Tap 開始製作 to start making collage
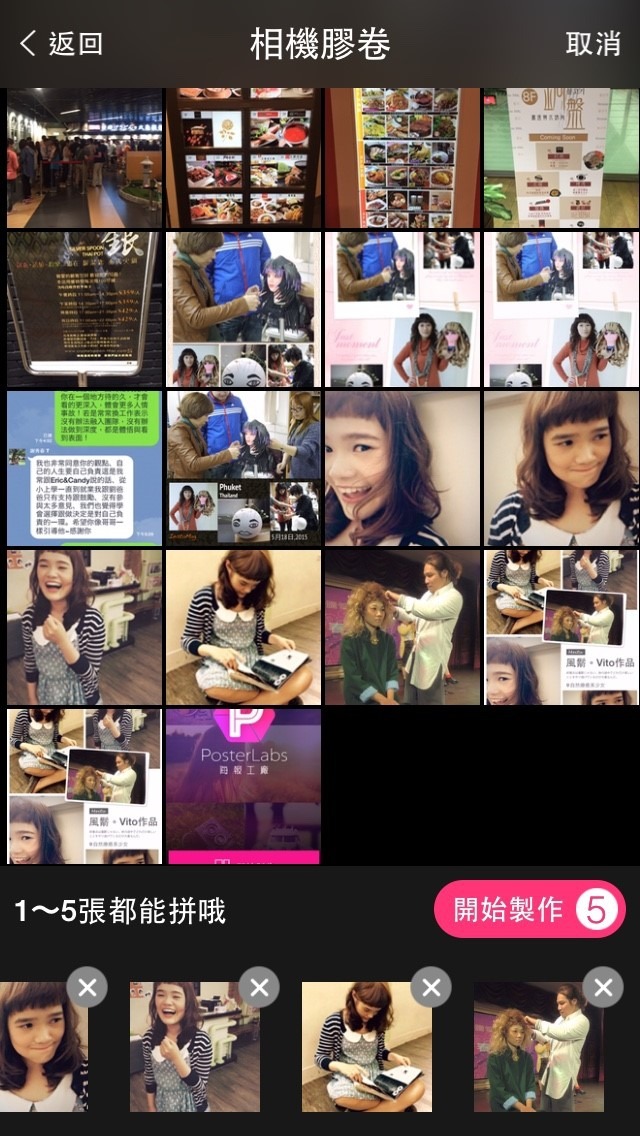The height and width of the screenshot is (1136, 640). [529, 909]
